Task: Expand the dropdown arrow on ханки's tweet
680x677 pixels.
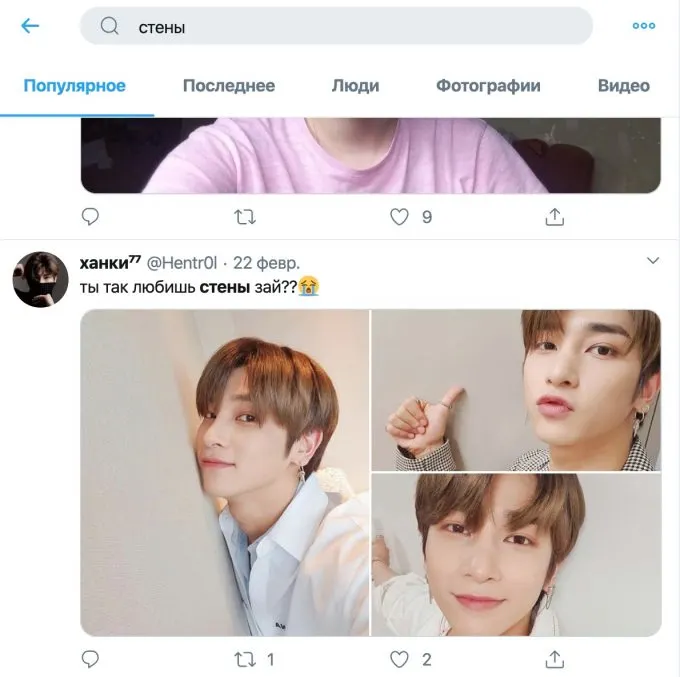Action: click(653, 261)
